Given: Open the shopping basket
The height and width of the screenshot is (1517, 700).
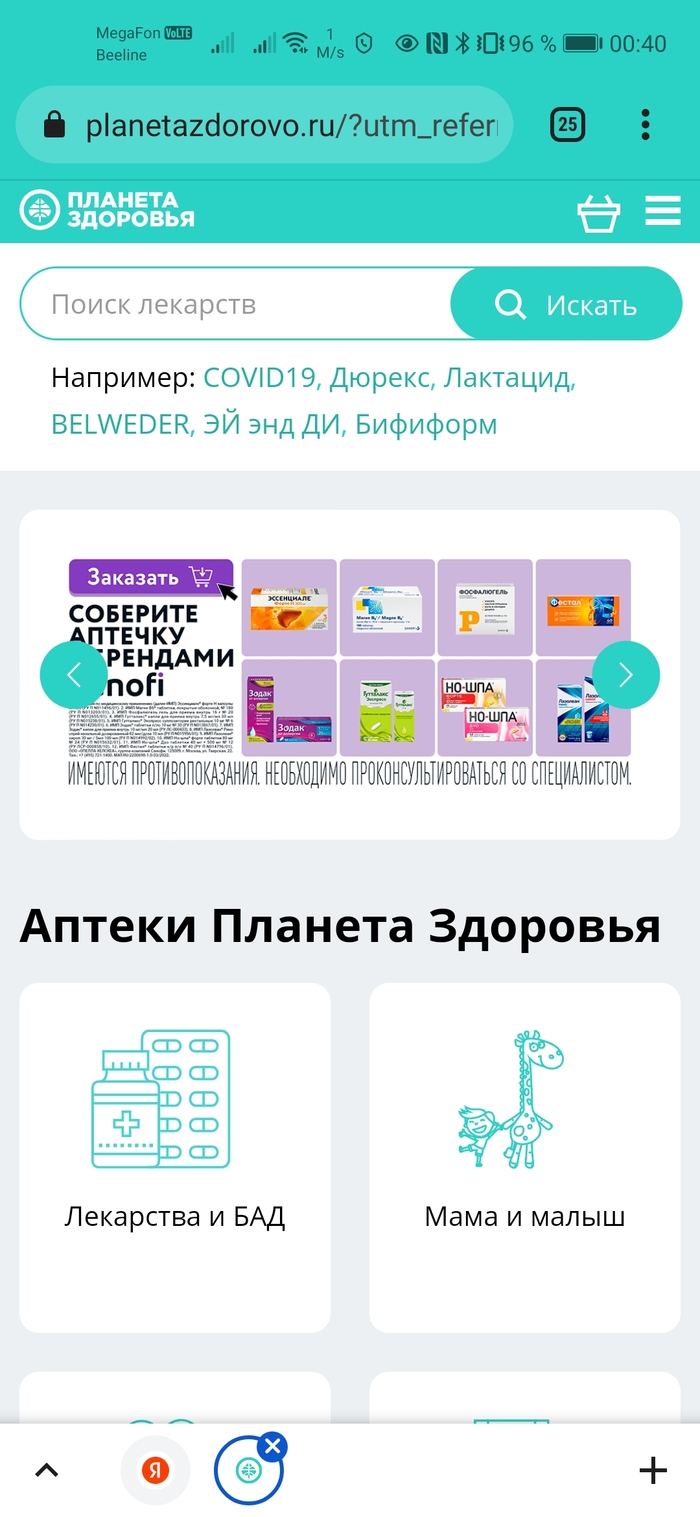Looking at the screenshot, I should [x=598, y=213].
